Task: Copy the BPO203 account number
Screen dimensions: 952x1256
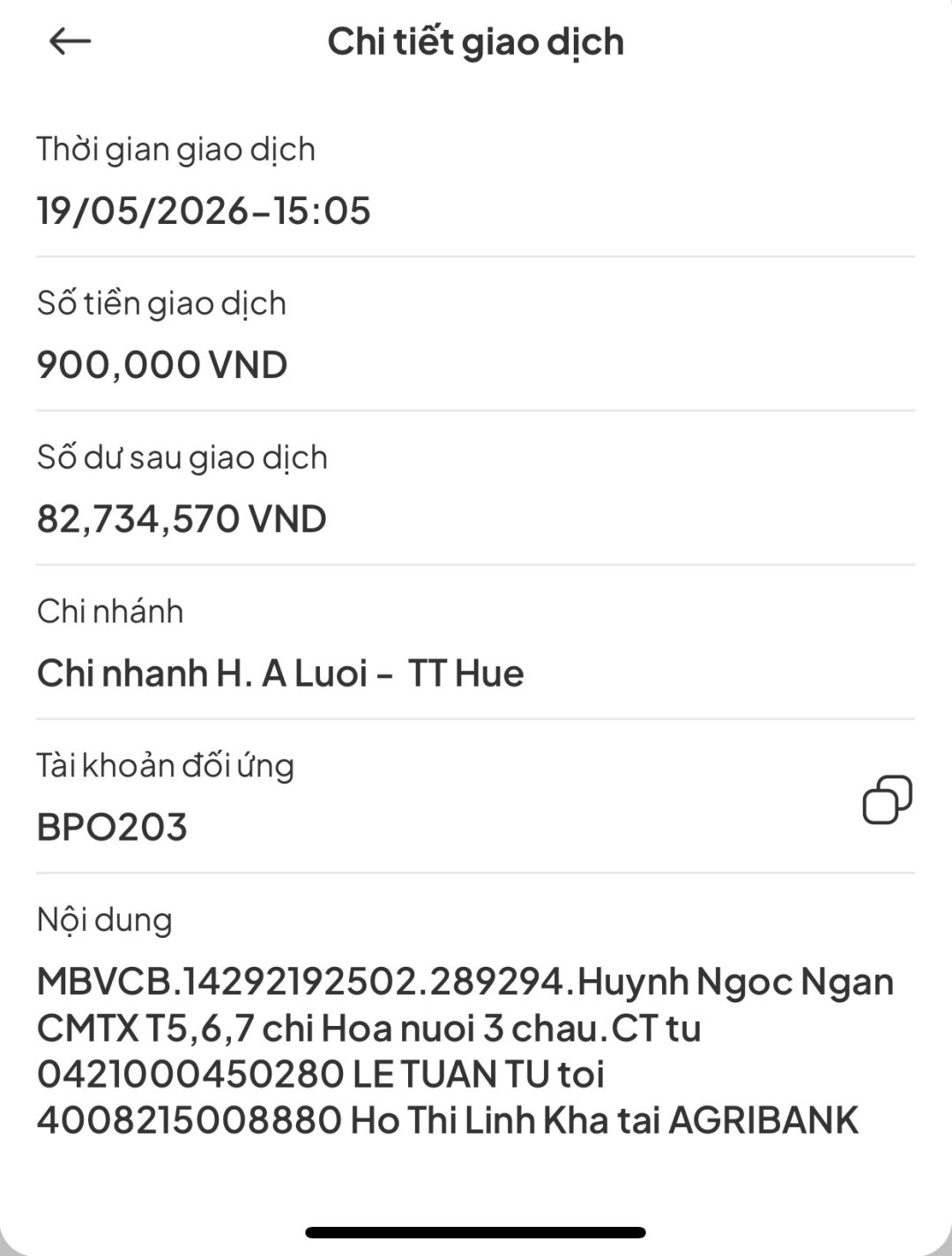Action: (887, 799)
